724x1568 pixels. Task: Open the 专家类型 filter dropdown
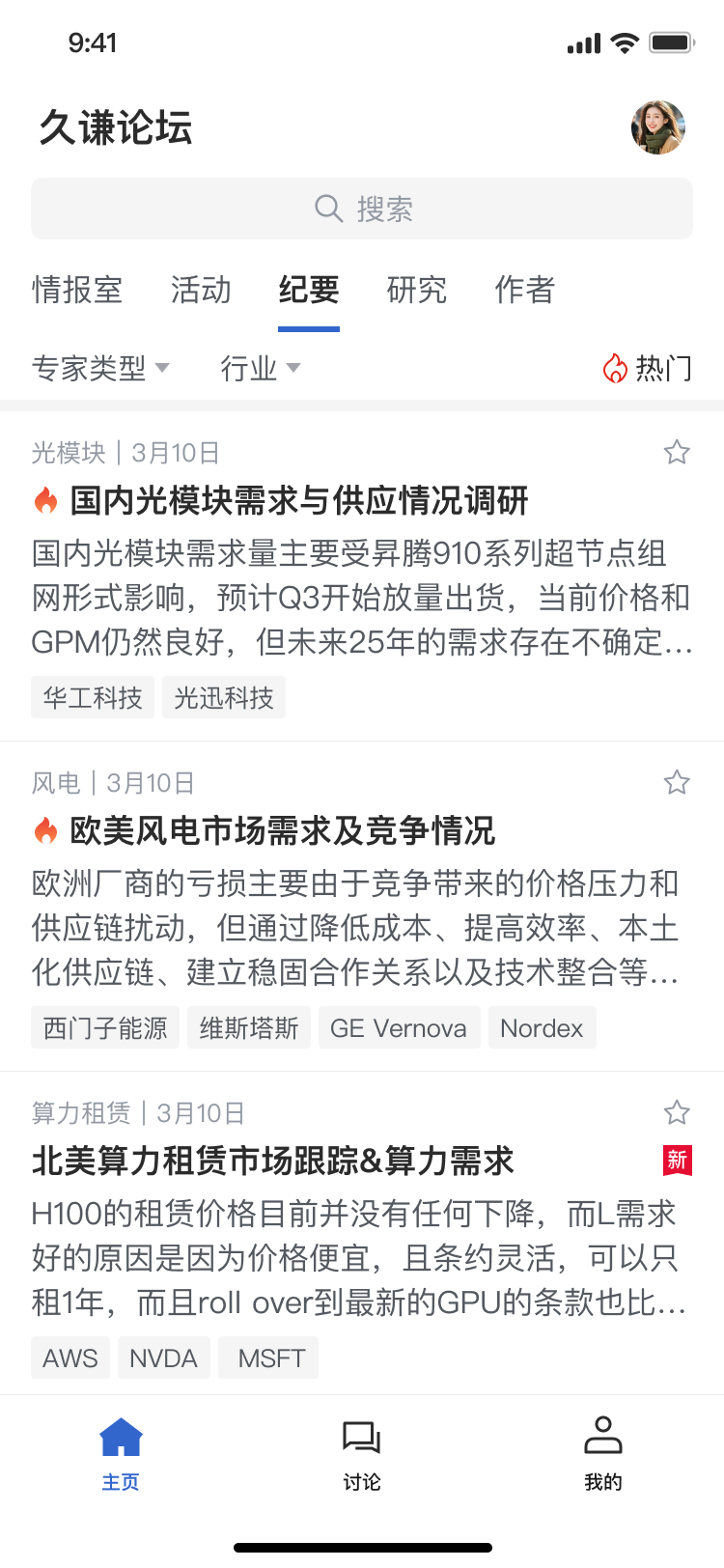pyautogui.click(x=99, y=368)
